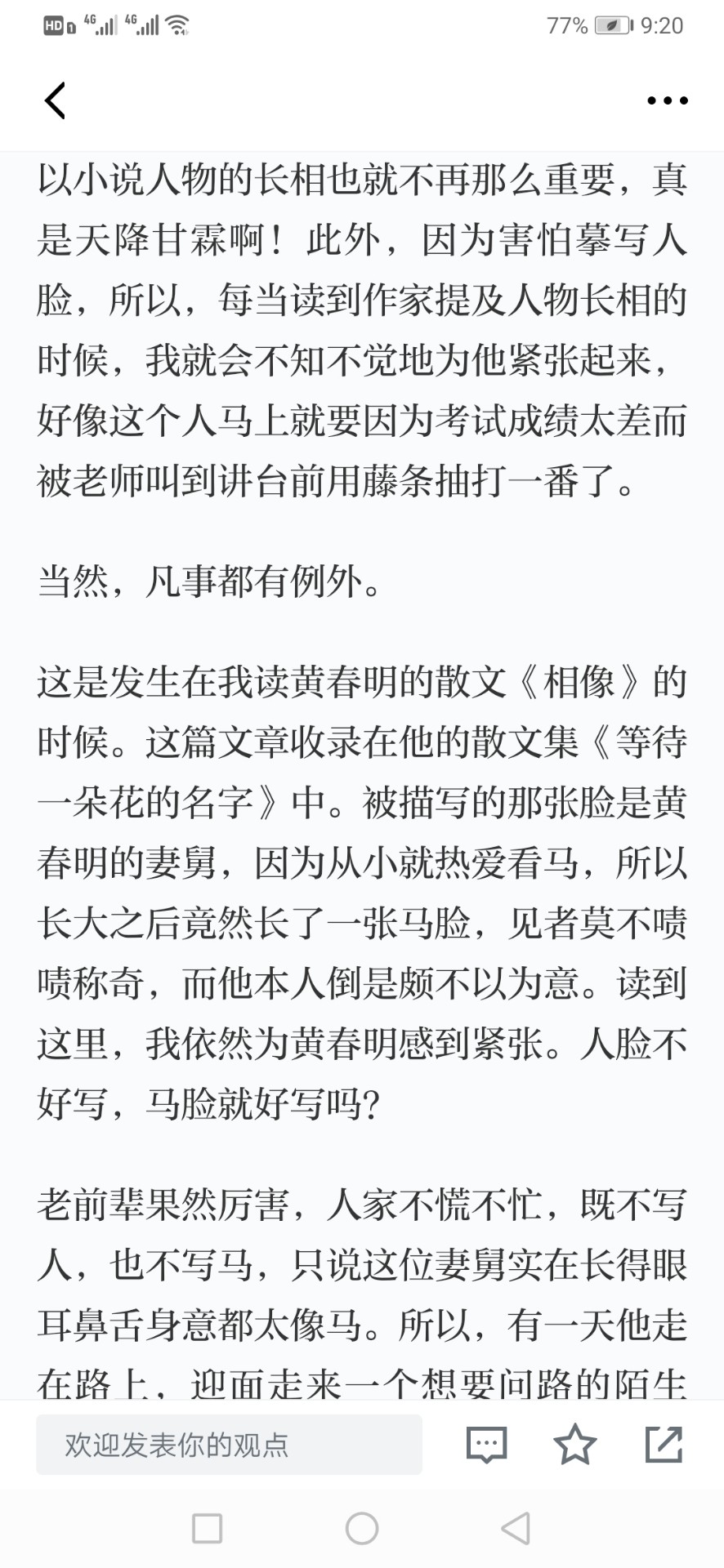Go back using the top-left arrow
Screen dimensions: 724x1568
click(x=55, y=101)
